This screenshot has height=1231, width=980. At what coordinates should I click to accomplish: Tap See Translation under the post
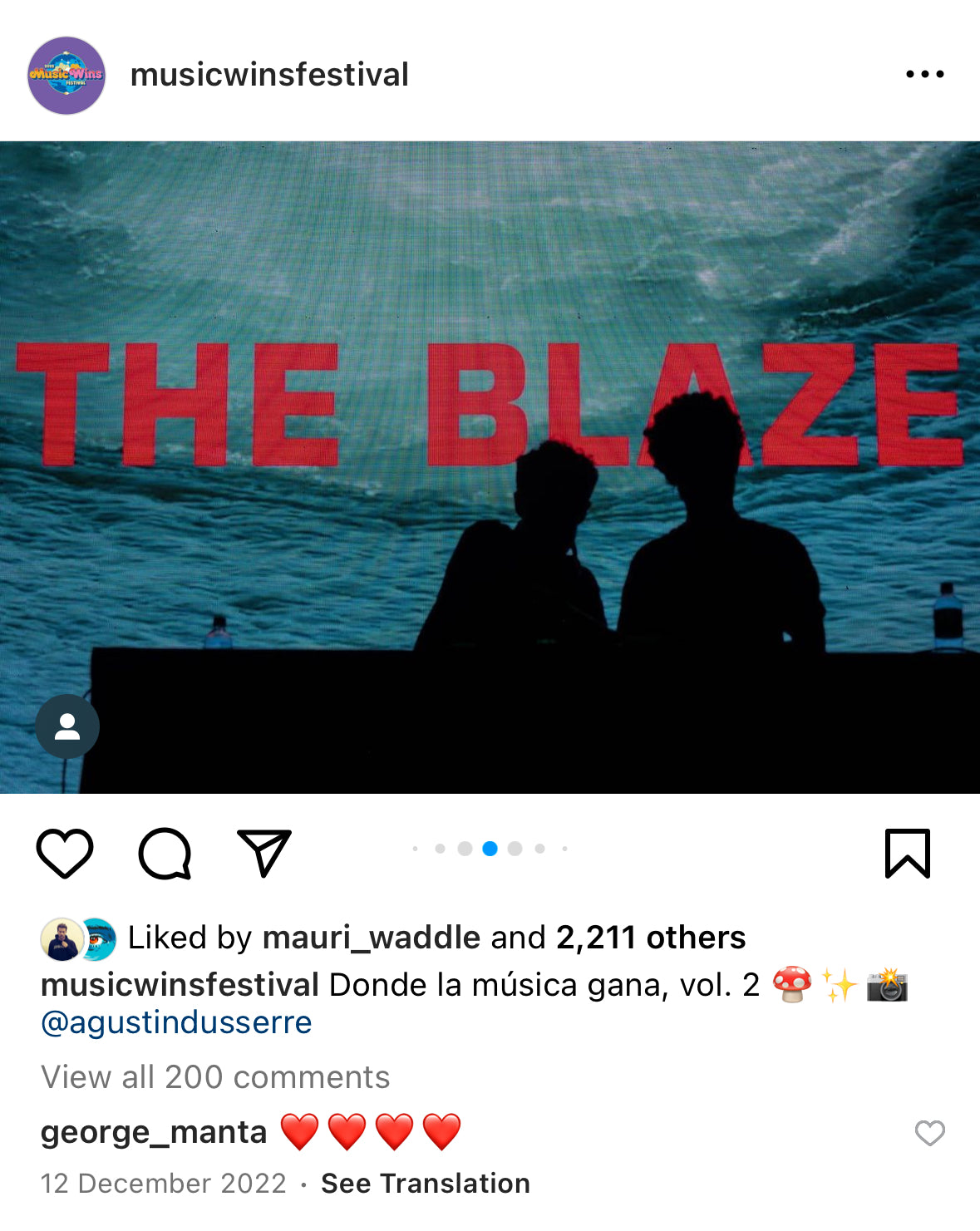pyautogui.click(x=426, y=1184)
